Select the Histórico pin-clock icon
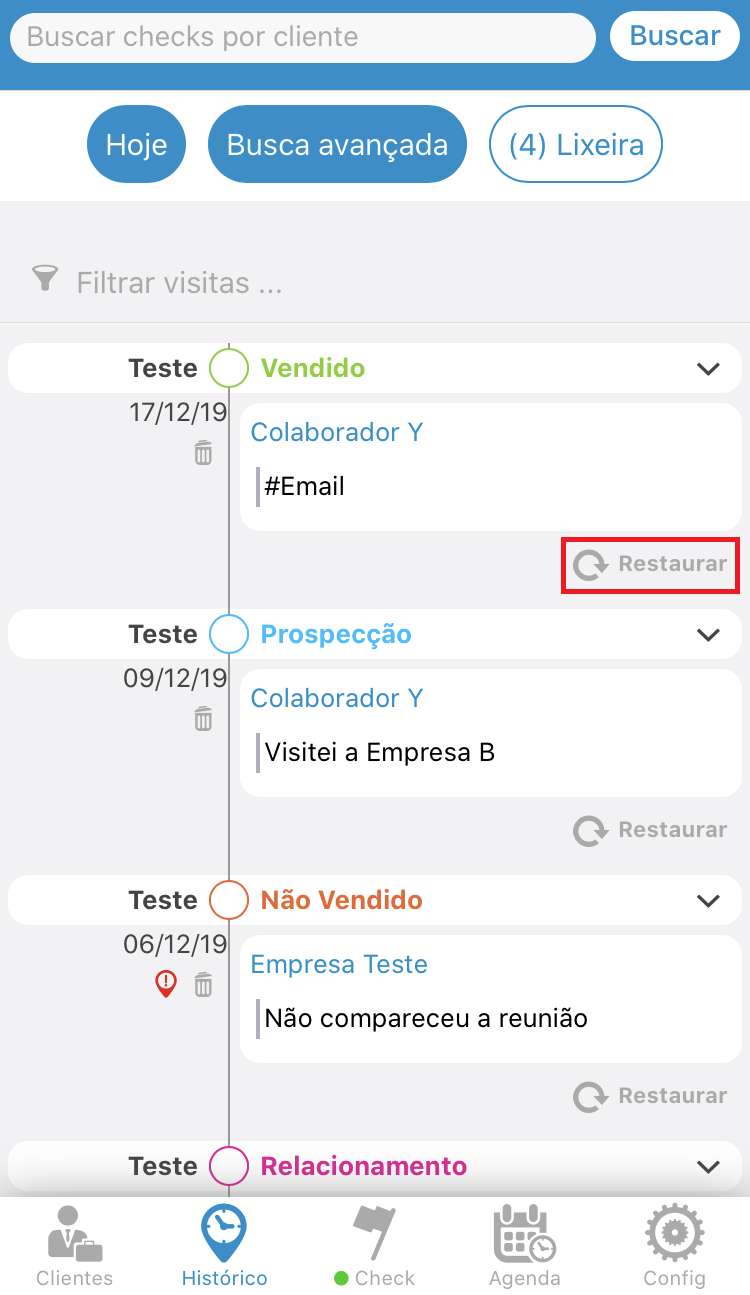Viewport: 750px width, 1295px height. pyautogui.click(x=223, y=1233)
